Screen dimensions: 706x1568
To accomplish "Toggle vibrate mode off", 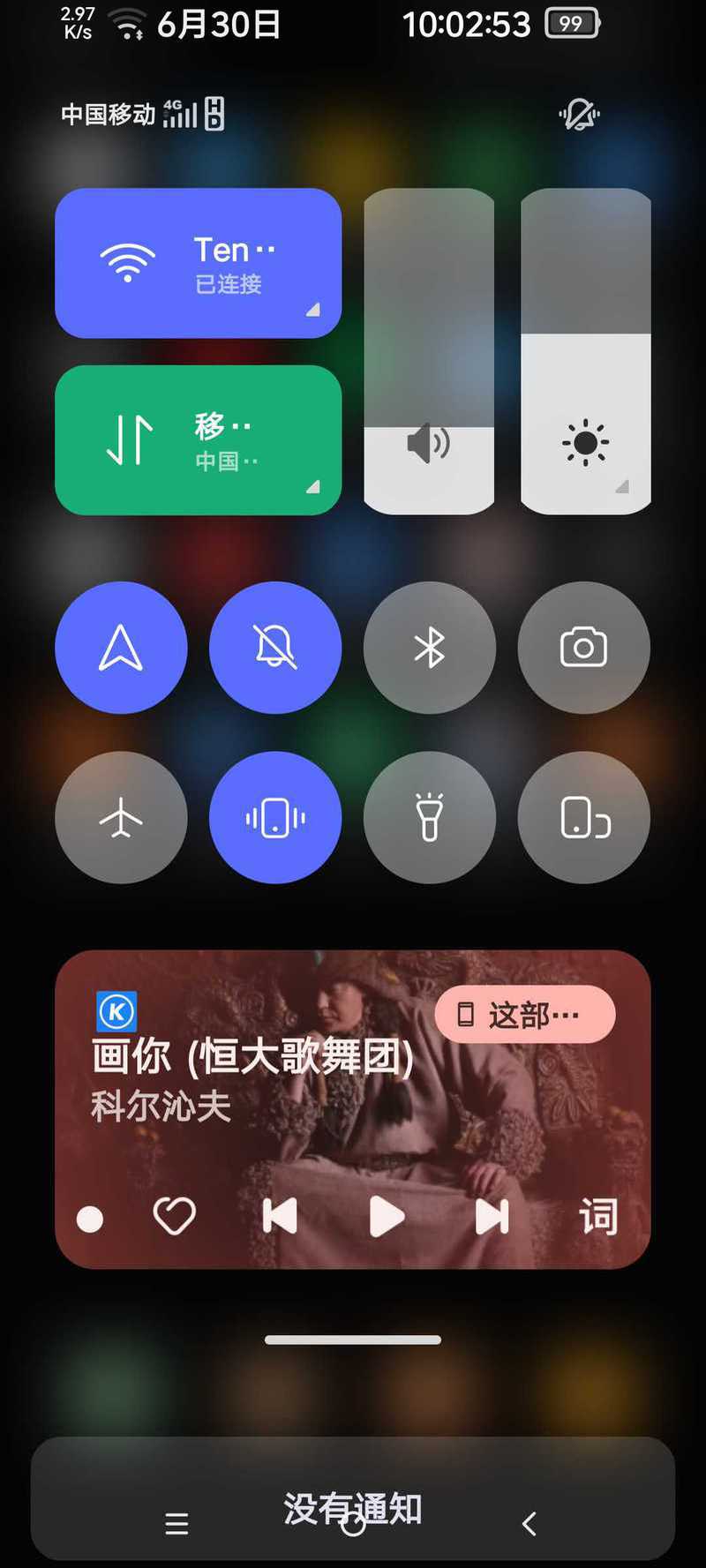I will [x=275, y=817].
